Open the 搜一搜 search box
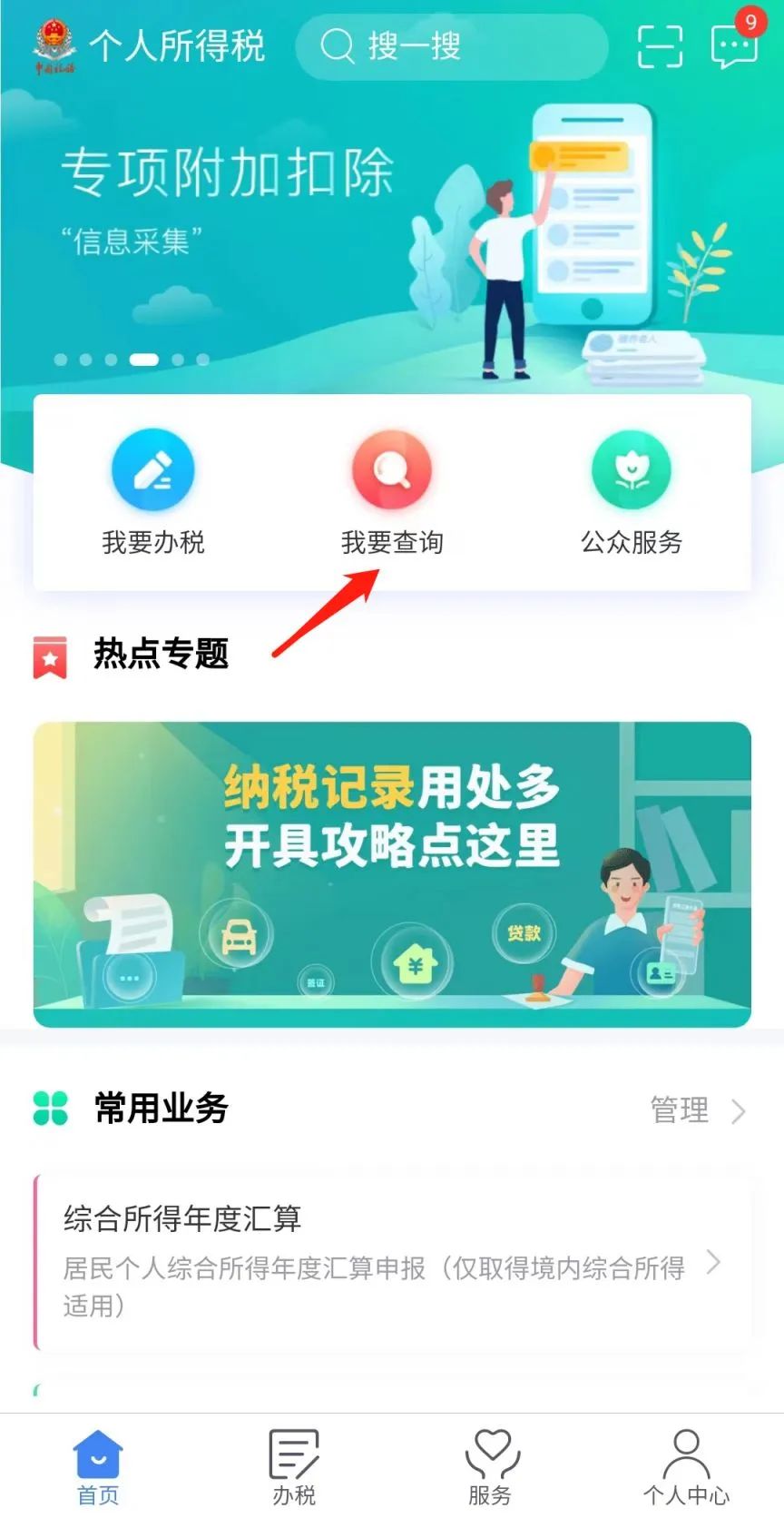This screenshot has height=1518, width=784. (x=451, y=45)
